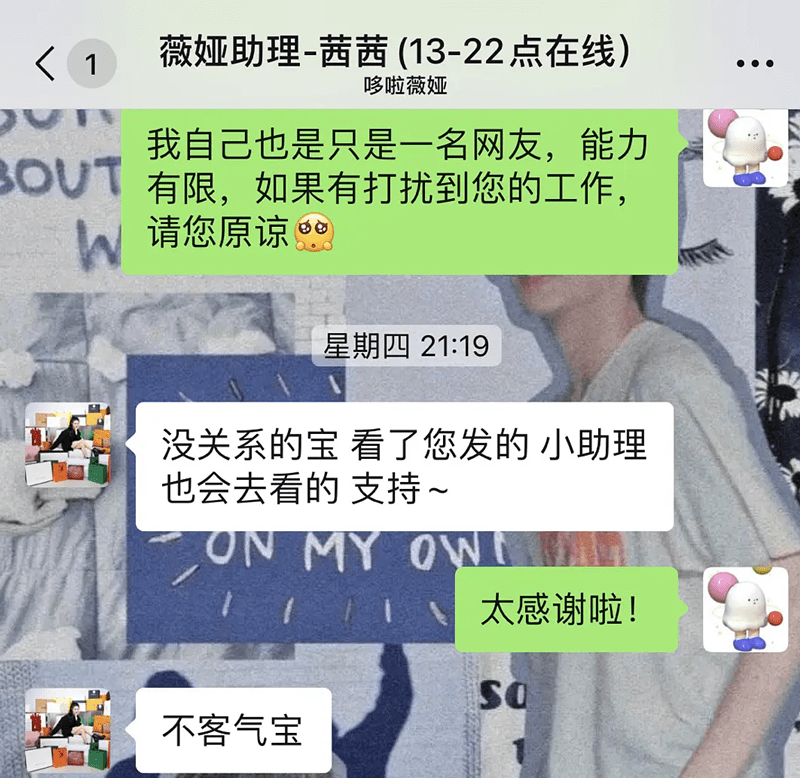Screen dimensions: 800x778
Task: Open the assistant's avatar beside '不客气宝' message
Action: (x=67, y=729)
